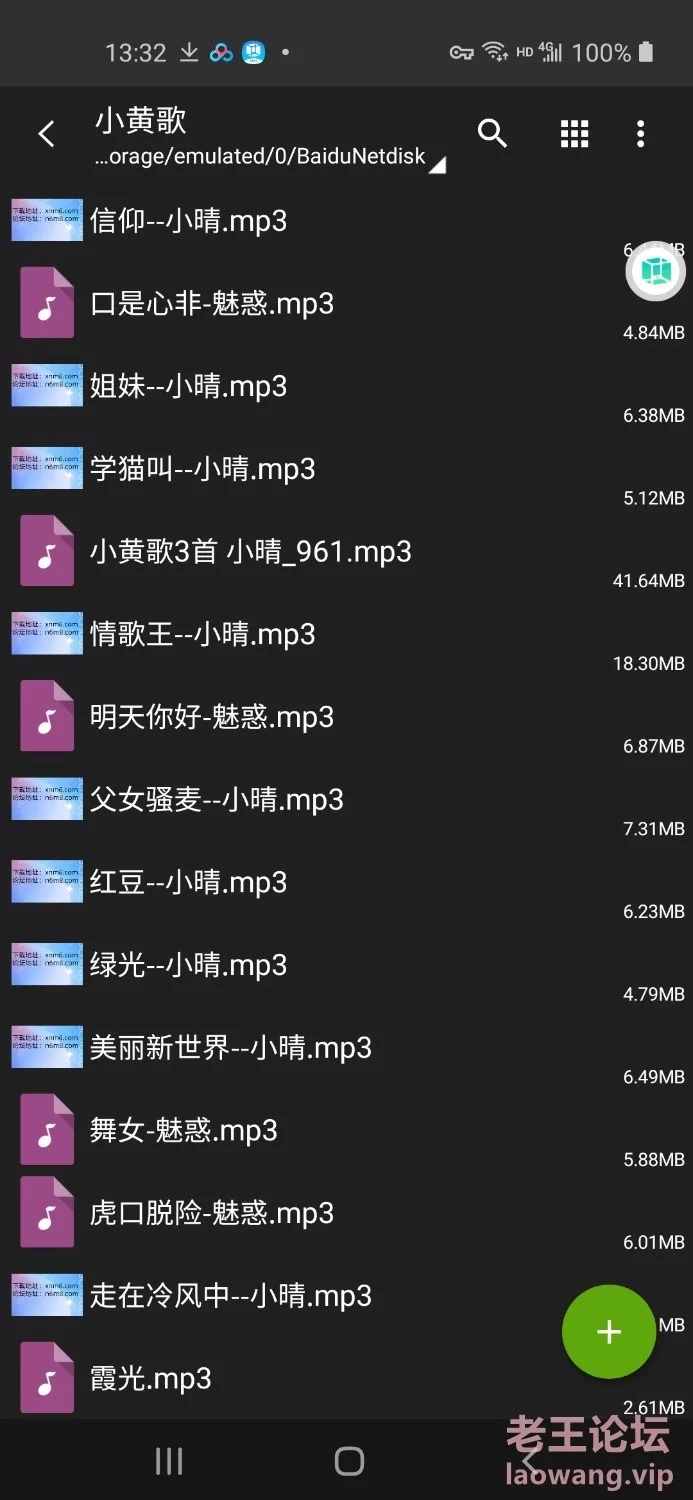Open 小黄歌3首 小晴_961.mp3
The image size is (693, 1500).
pyautogui.click(x=251, y=552)
